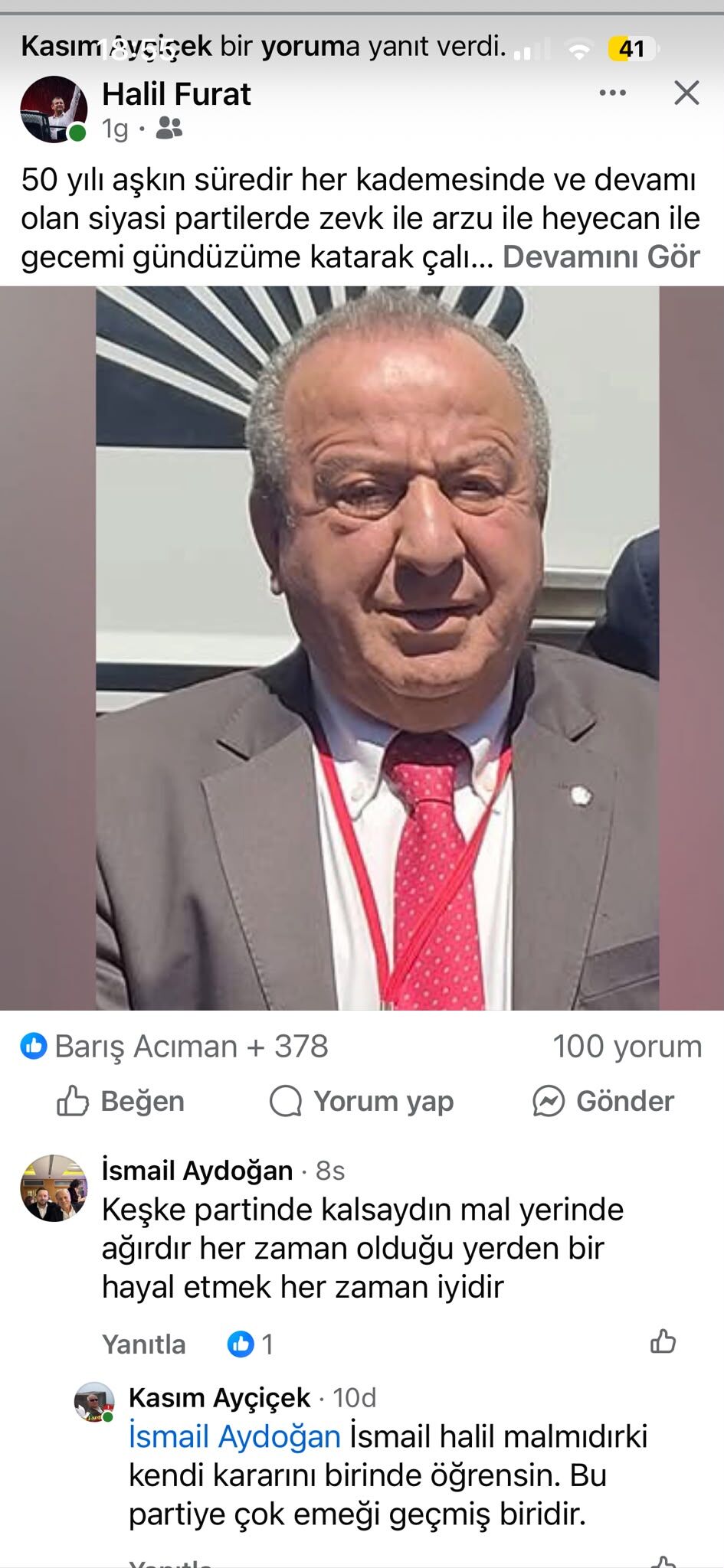Open İsmail Aydoğan's commenter profile
The width and height of the screenshot is (724, 1568).
click(198, 1170)
